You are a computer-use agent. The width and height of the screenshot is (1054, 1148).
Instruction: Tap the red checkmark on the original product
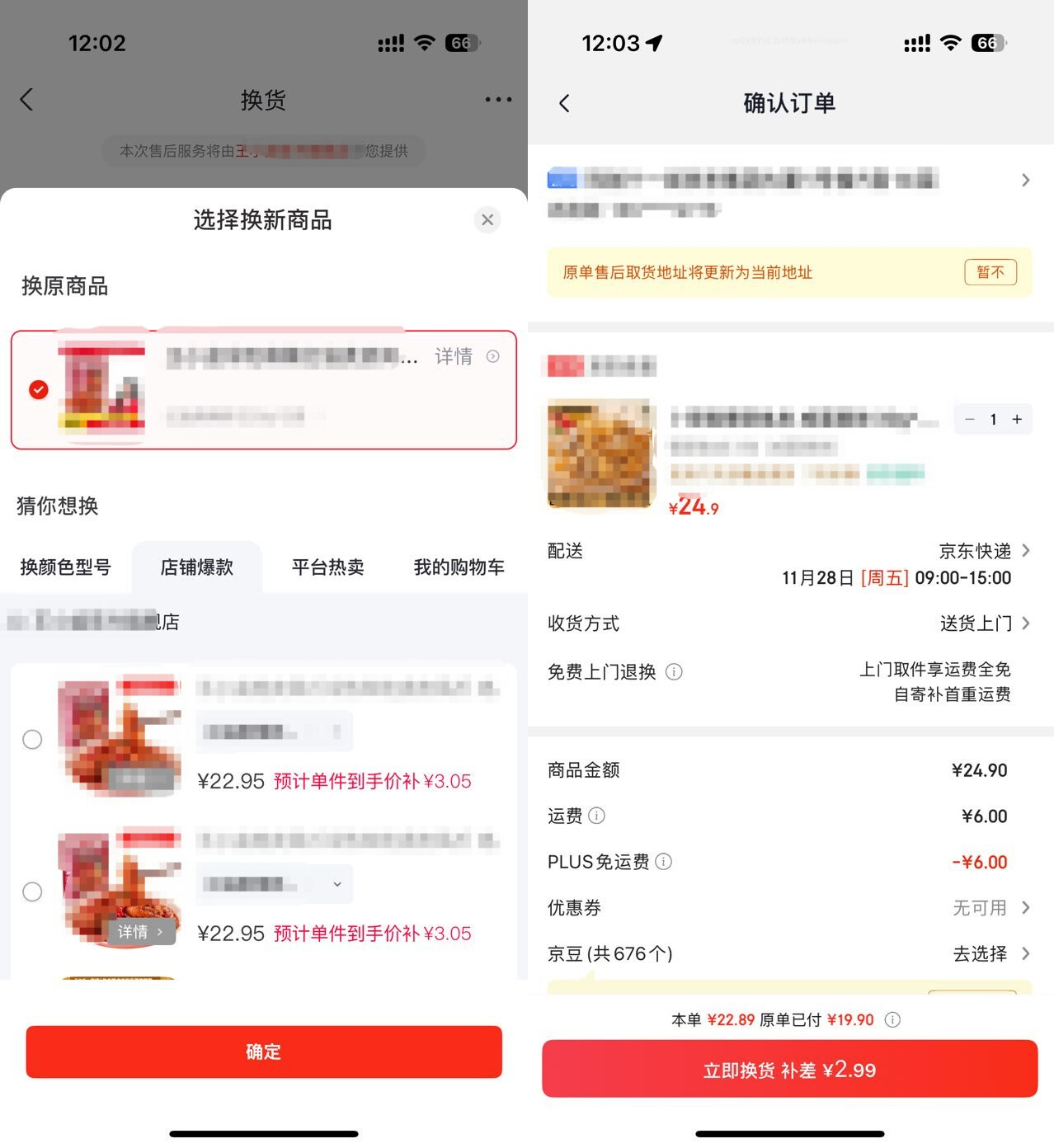pyautogui.click(x=38, y=389)
